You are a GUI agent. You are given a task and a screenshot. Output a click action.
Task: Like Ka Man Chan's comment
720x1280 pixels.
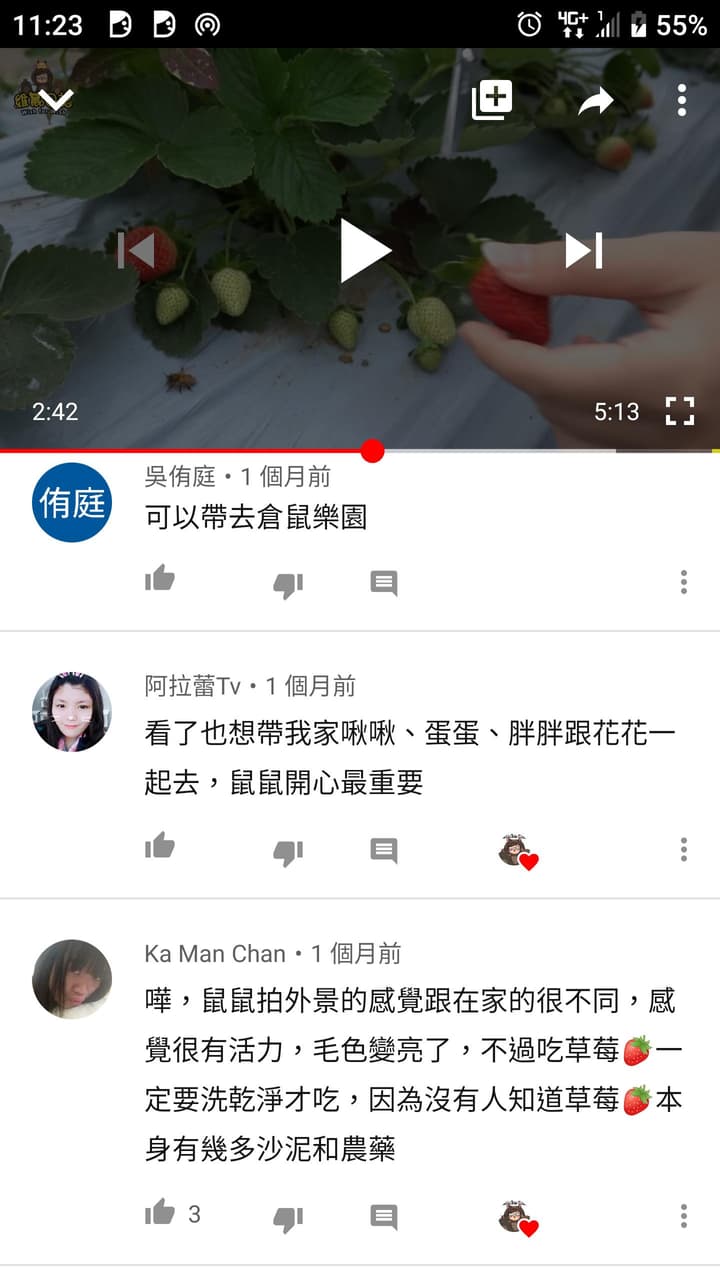click(x=160, y=1213)
